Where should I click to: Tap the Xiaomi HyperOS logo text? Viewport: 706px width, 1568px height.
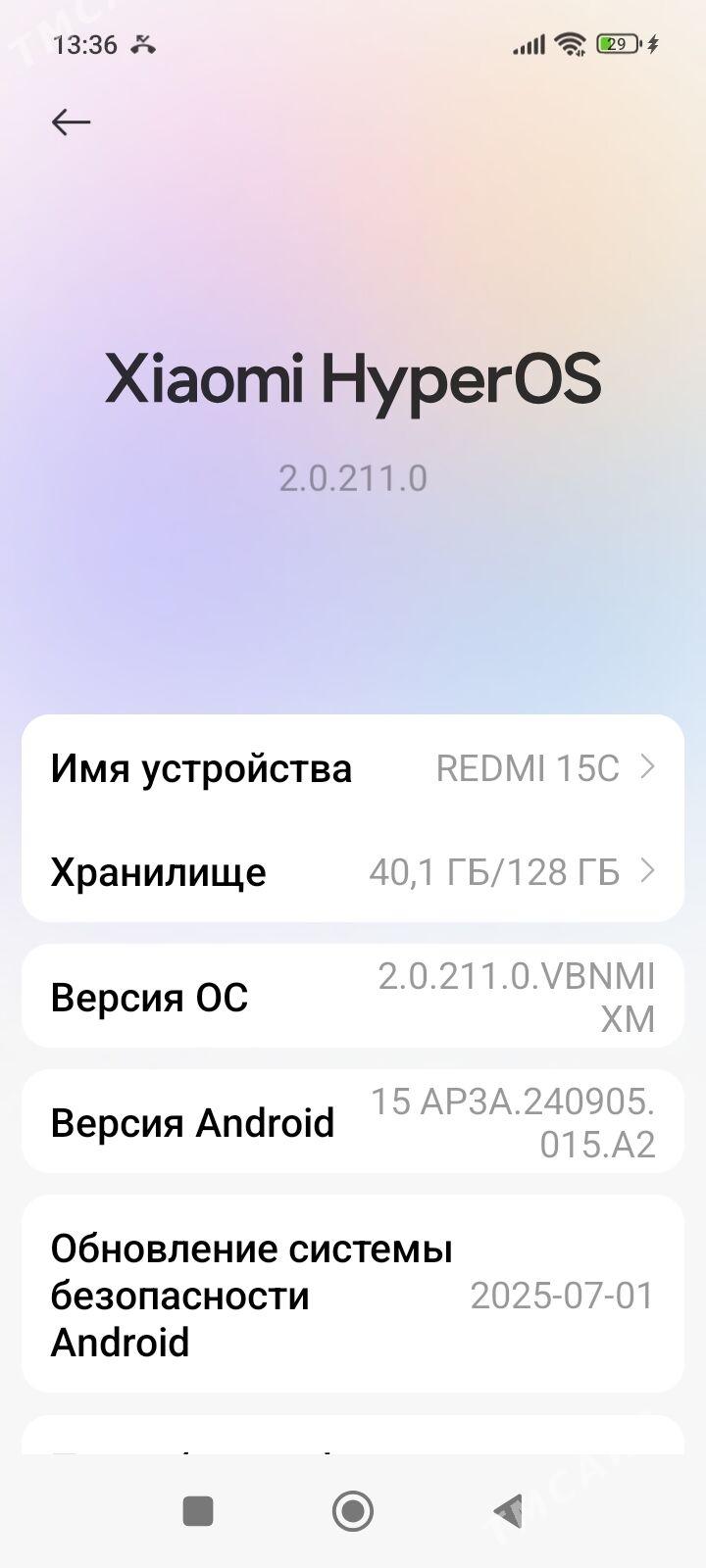click(352, 382)
